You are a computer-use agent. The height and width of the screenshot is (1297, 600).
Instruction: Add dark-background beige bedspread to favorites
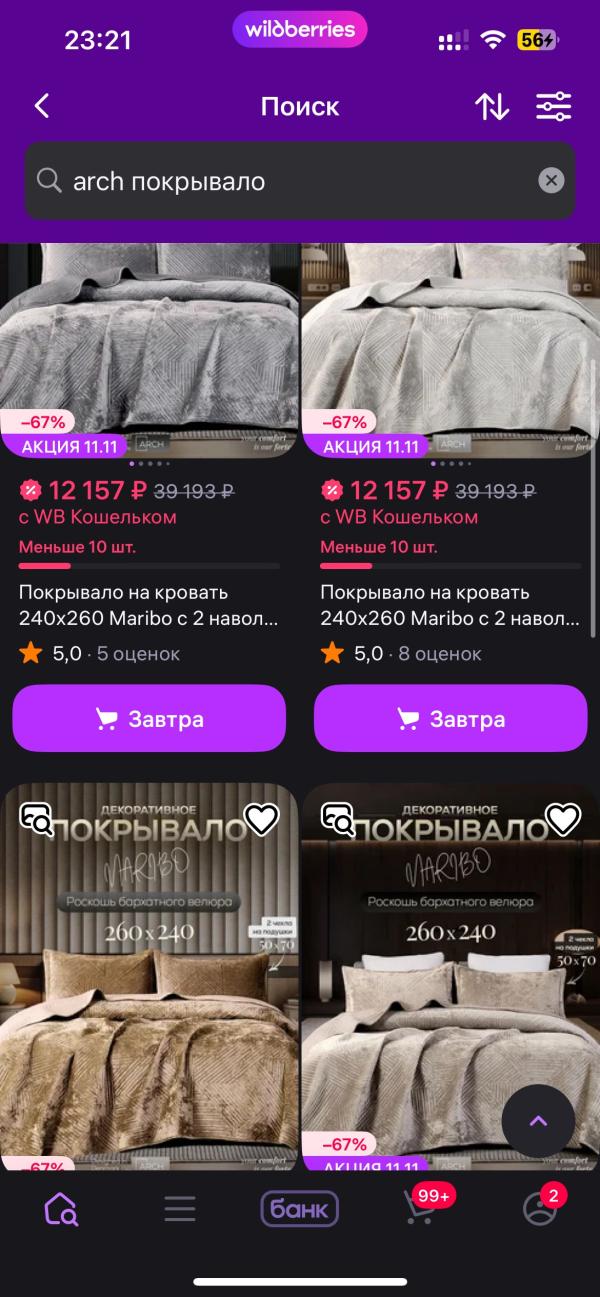click(563, 820)
